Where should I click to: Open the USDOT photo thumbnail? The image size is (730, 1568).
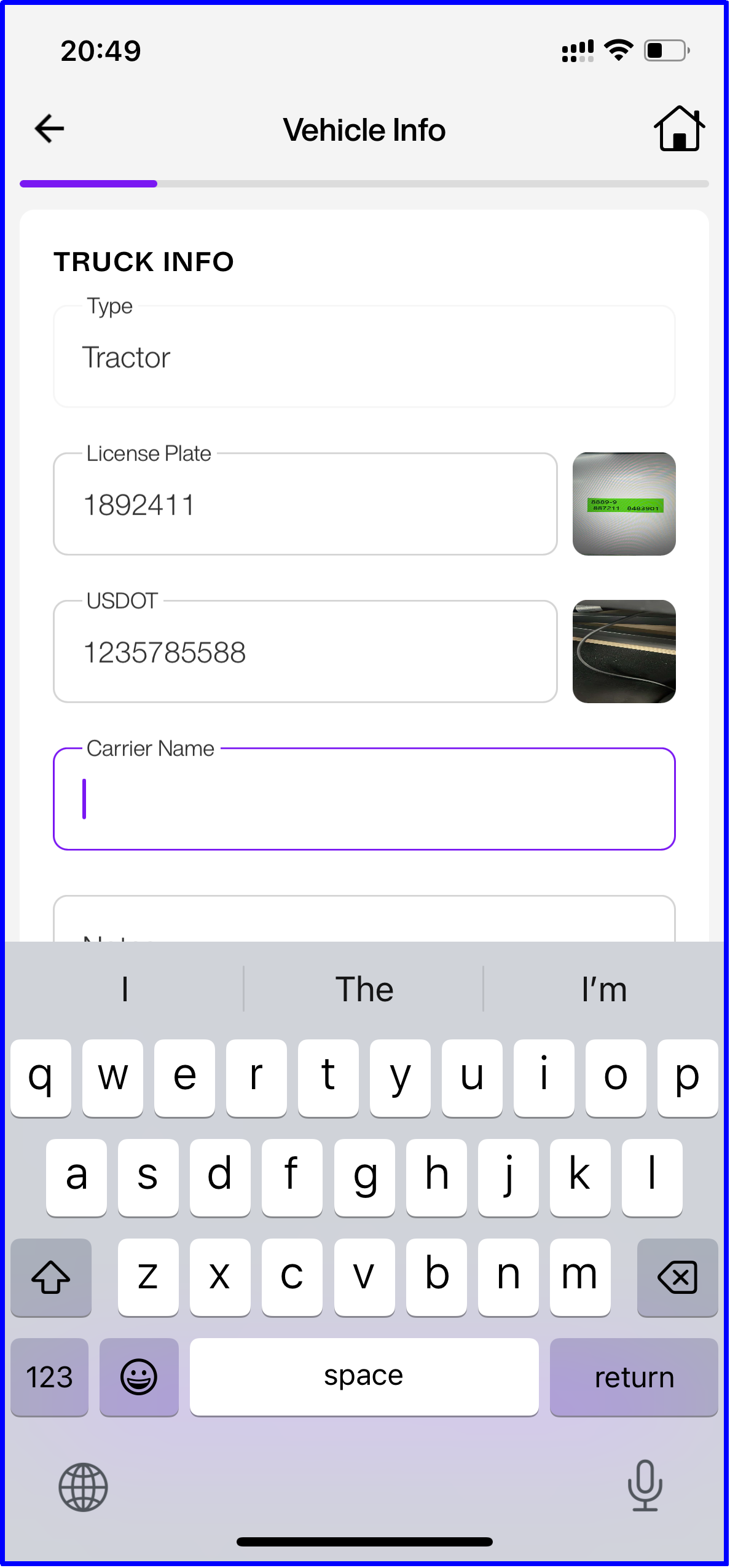click(x=624, y=652)
